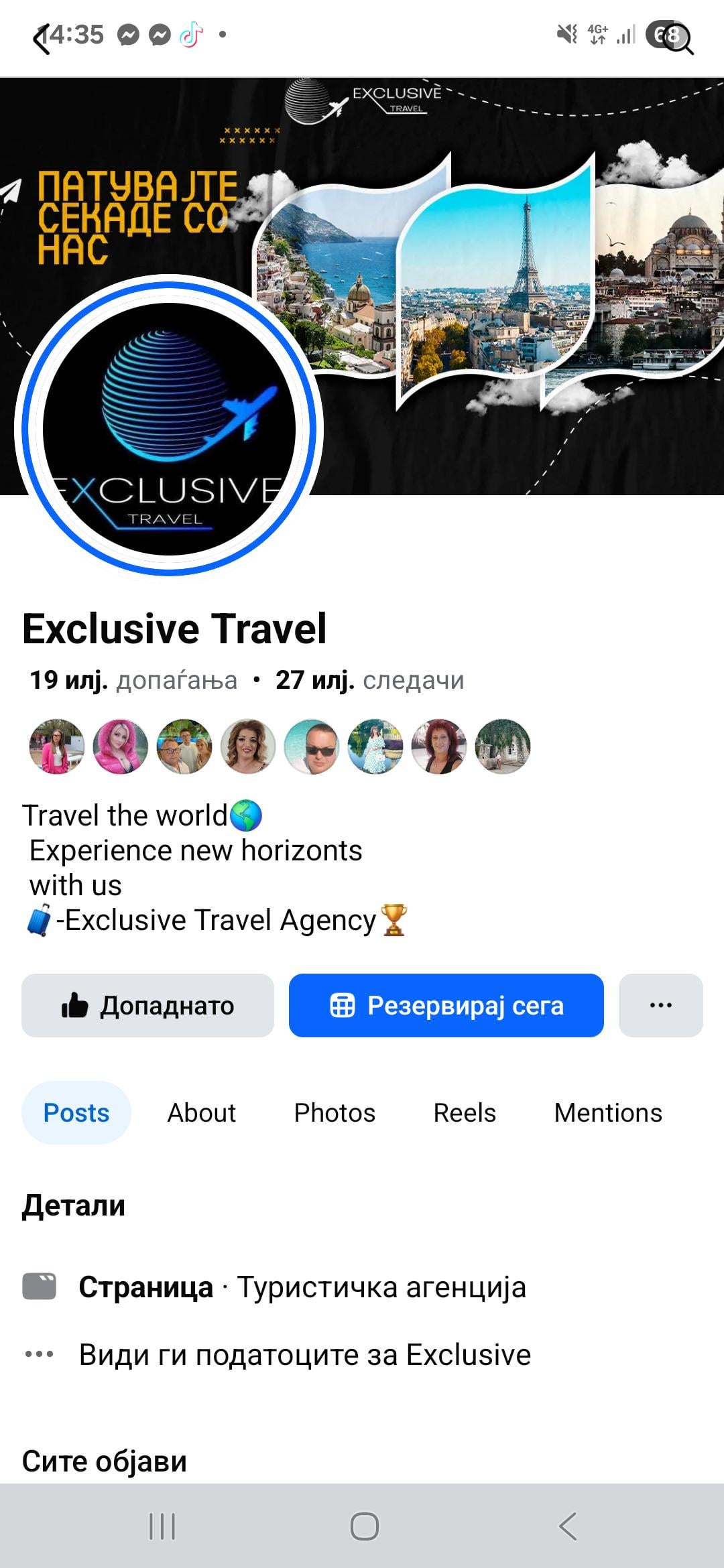View the Exclusive Travel profile picture
Image resolution: width=724 pixels, height=1568 pixels.
coord(169,429)
